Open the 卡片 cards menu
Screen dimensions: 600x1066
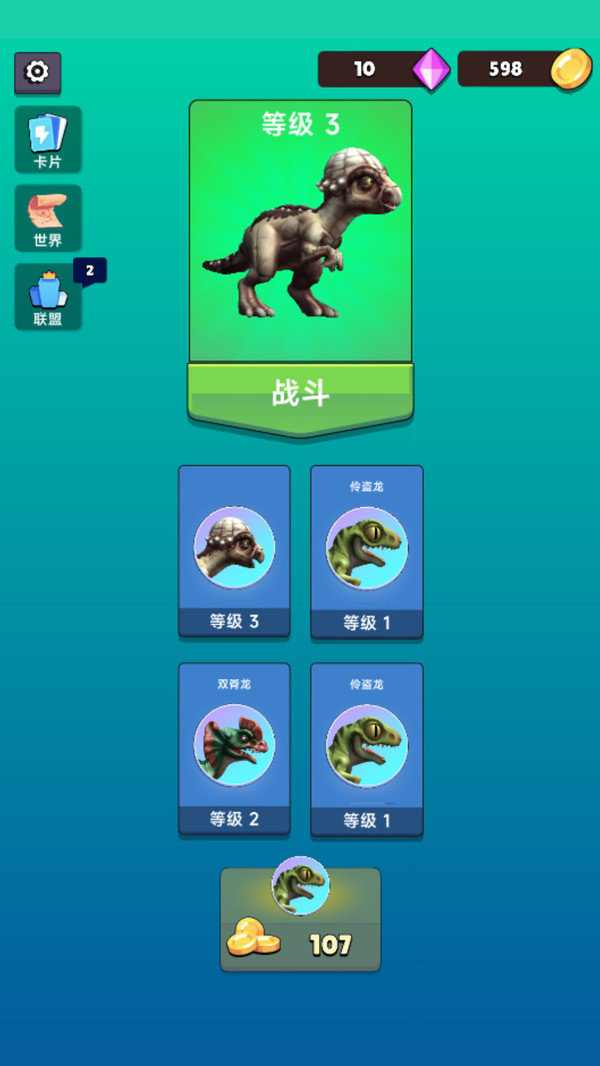pos(47,140)
